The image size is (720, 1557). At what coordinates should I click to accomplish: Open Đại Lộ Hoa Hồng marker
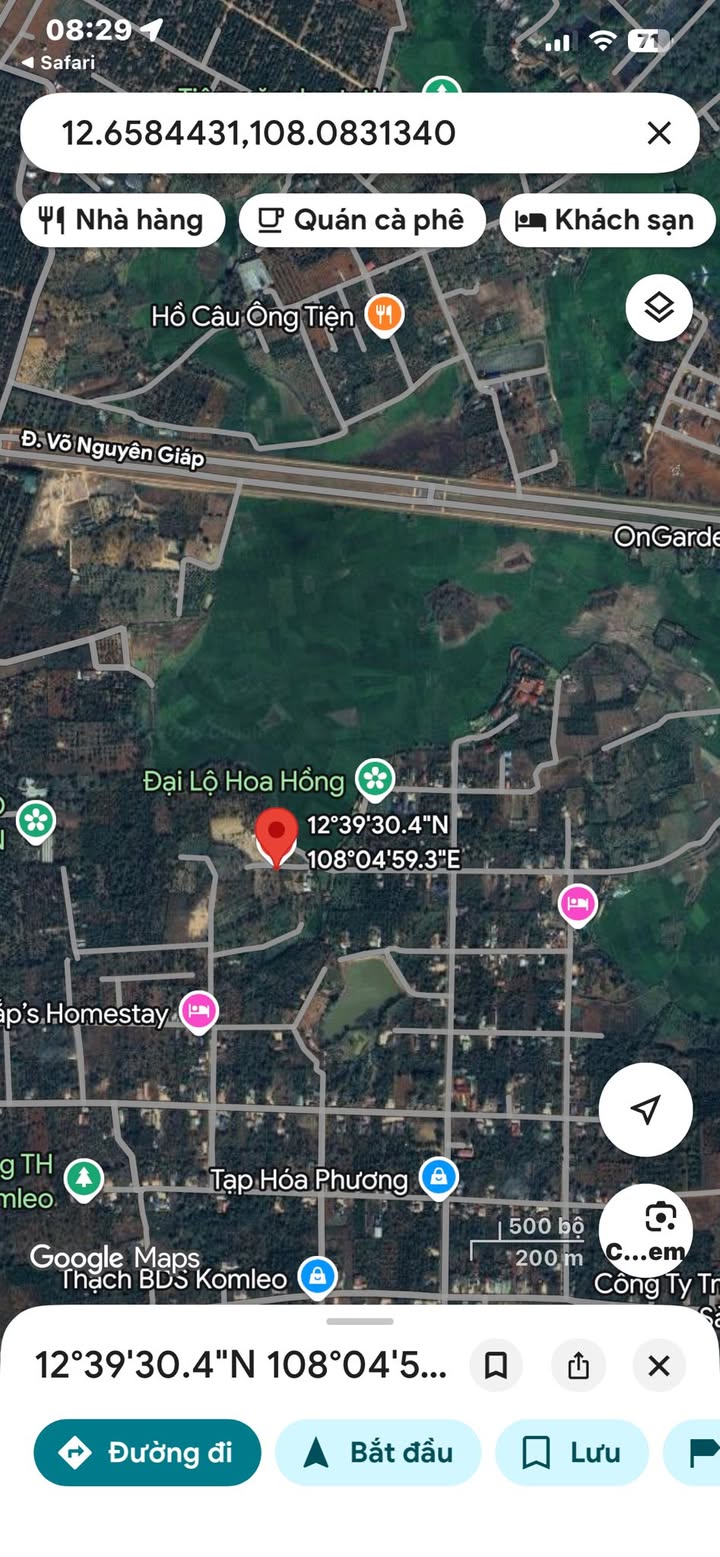[375, 779]
